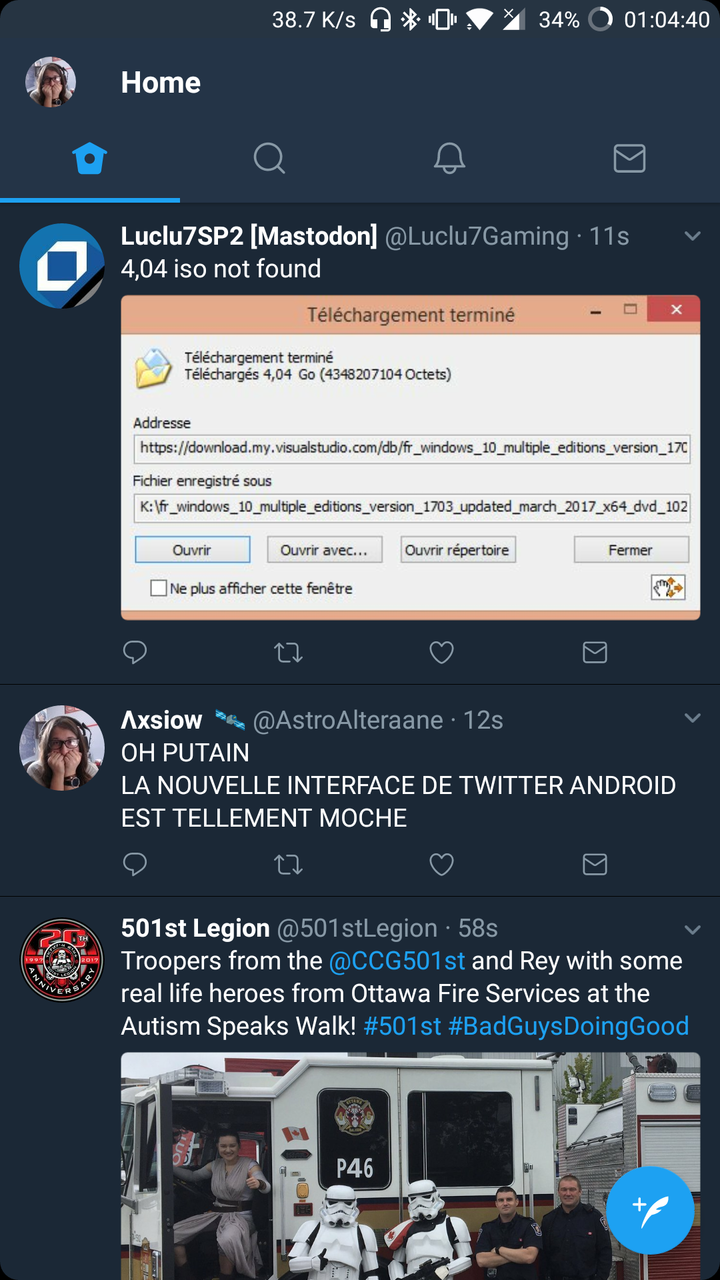Like Axsiow's tweet
Viewport: 720px width, 1280px height.
[441, 864]
